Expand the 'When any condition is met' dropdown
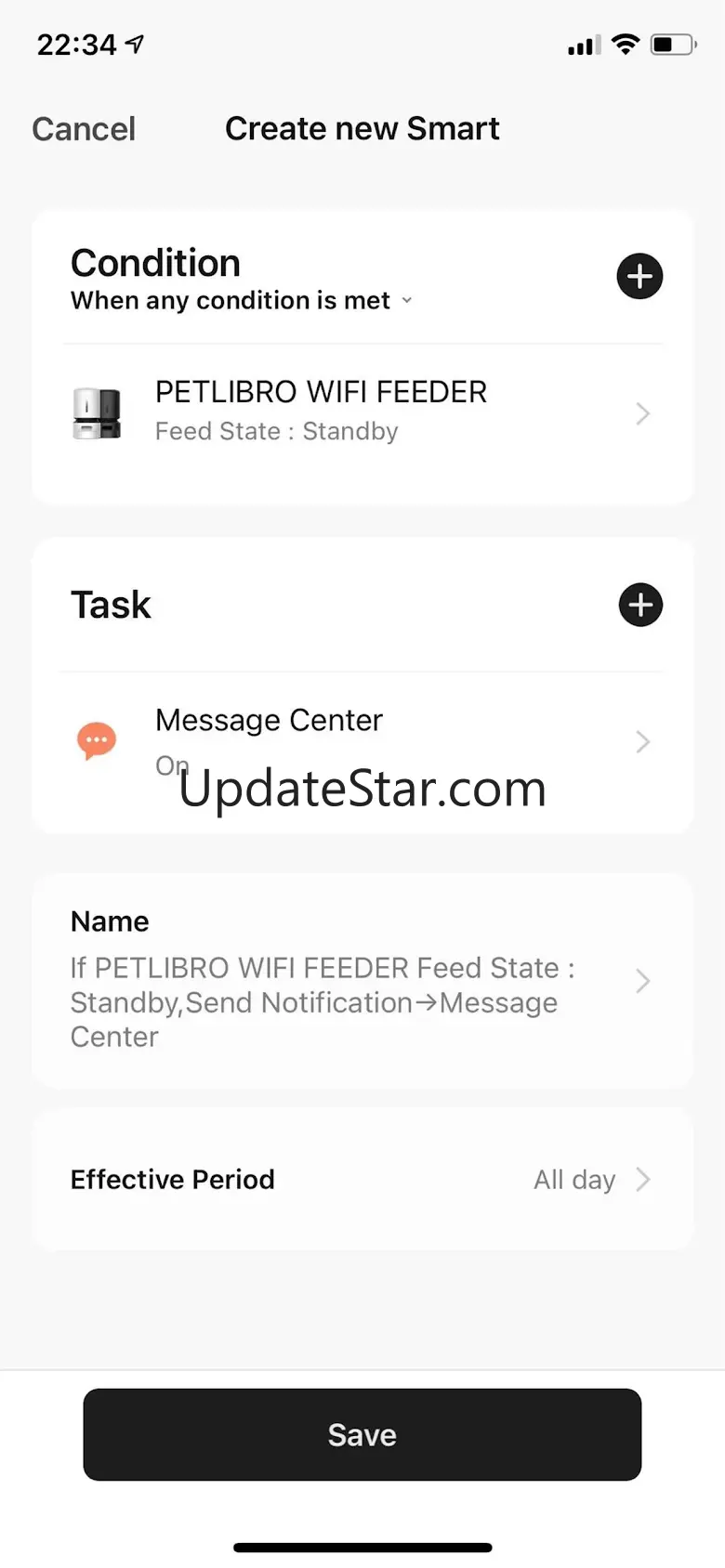Screen dimensions: 725x1568 242,301
